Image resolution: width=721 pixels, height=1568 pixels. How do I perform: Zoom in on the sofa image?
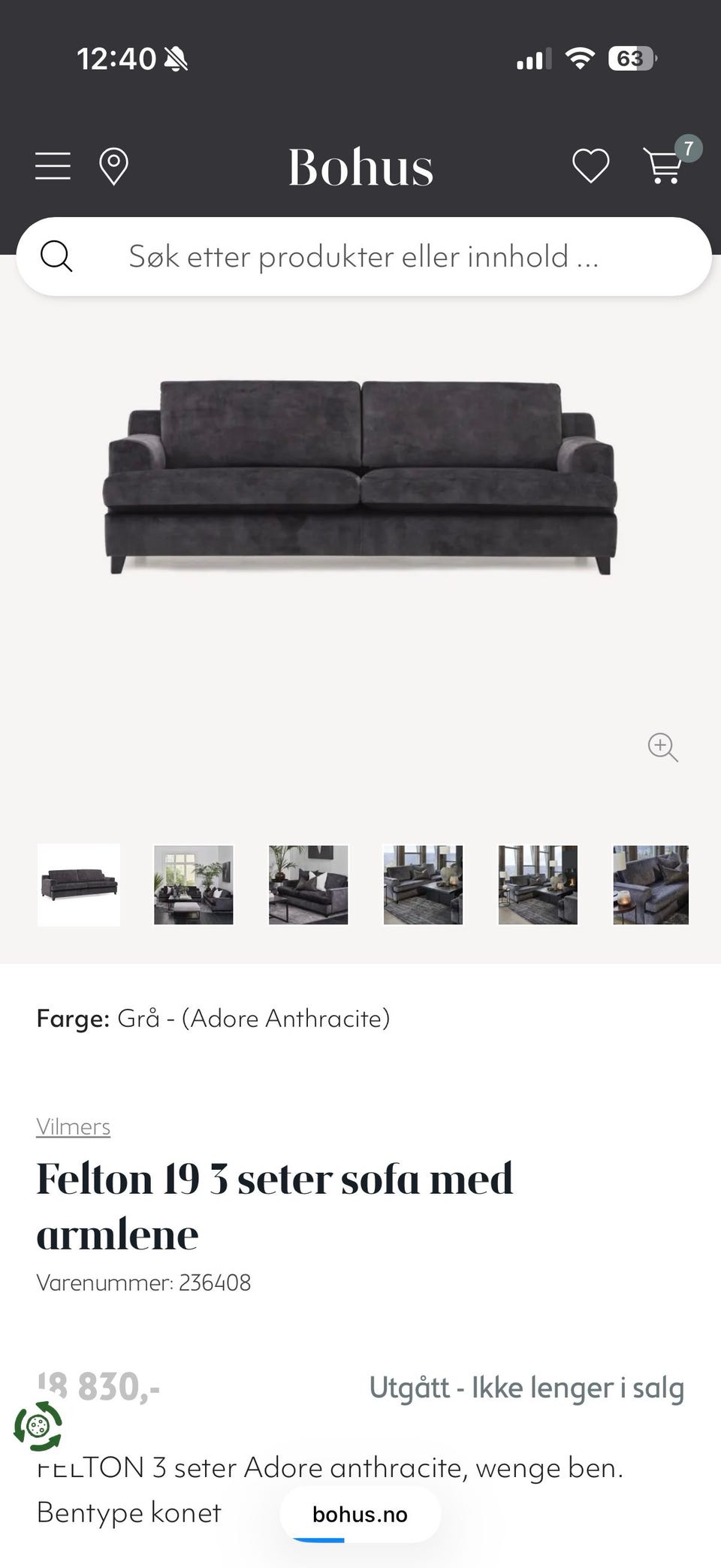coord(662,747)
